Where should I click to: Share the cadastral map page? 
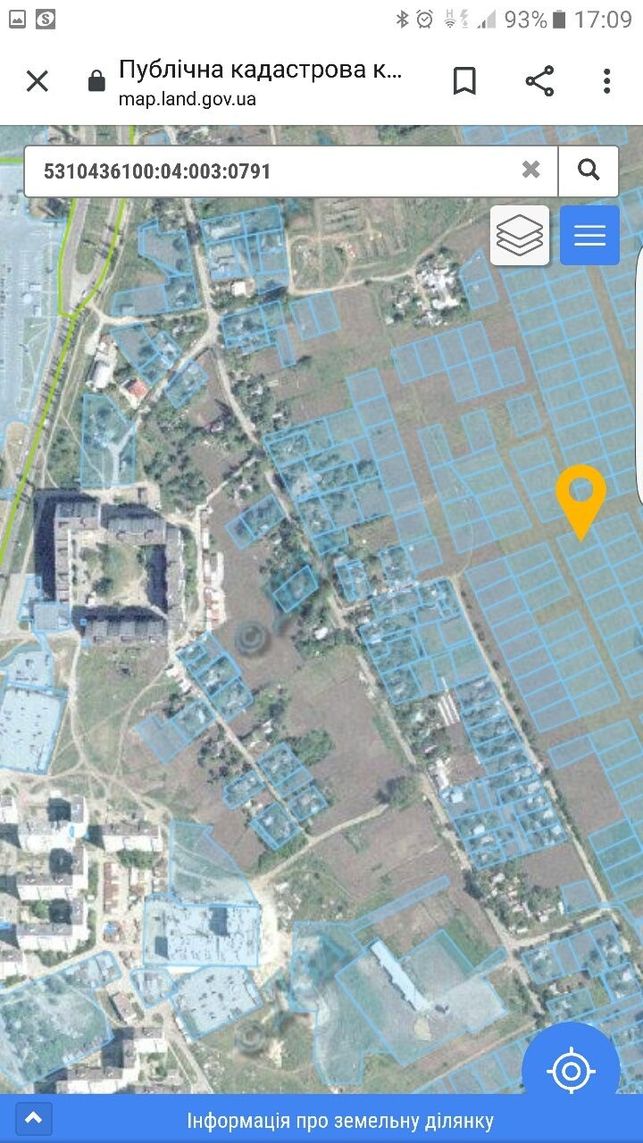click(x=539, y=81)
